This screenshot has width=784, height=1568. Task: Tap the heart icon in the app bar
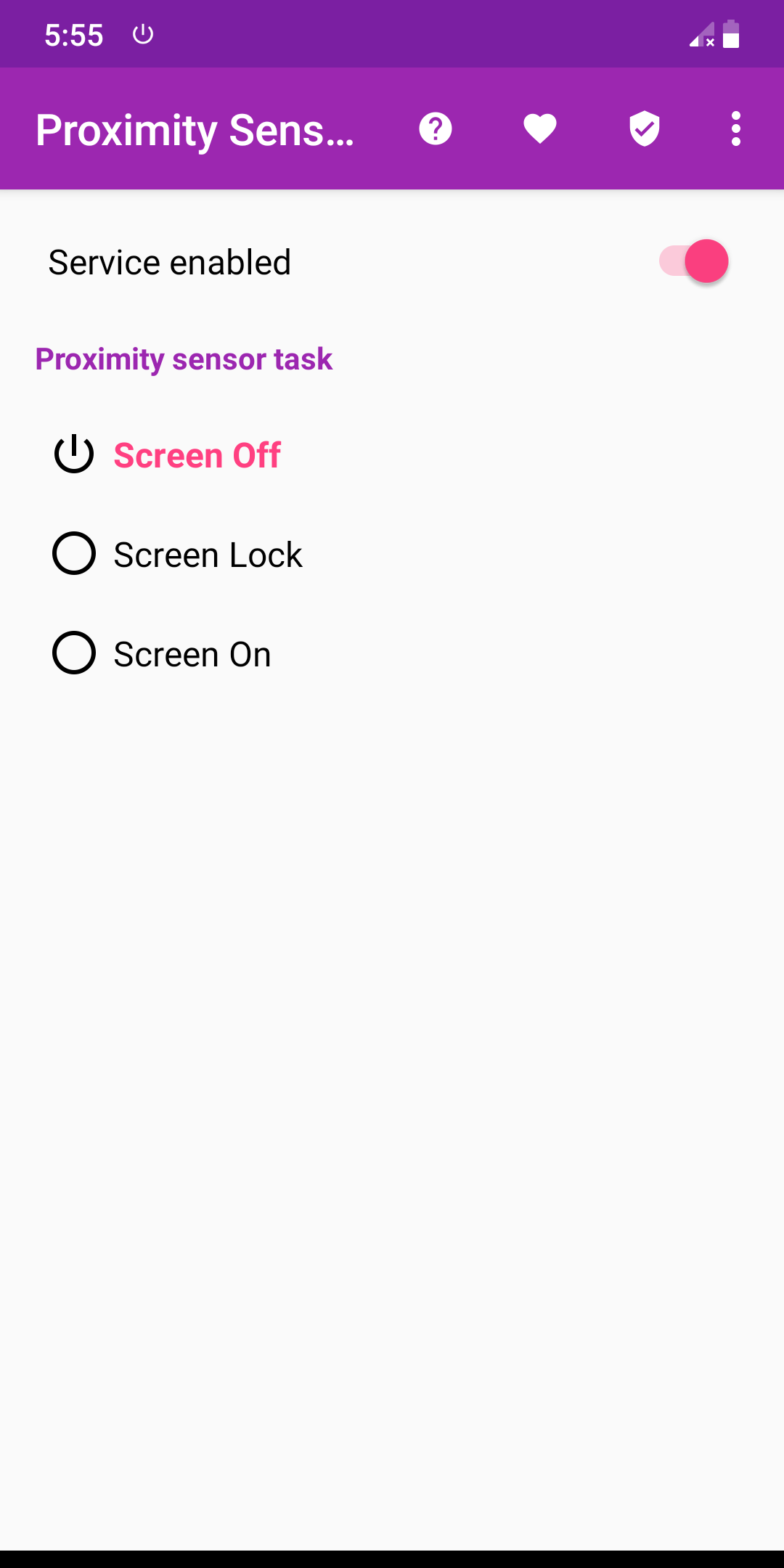click(540, 129)
